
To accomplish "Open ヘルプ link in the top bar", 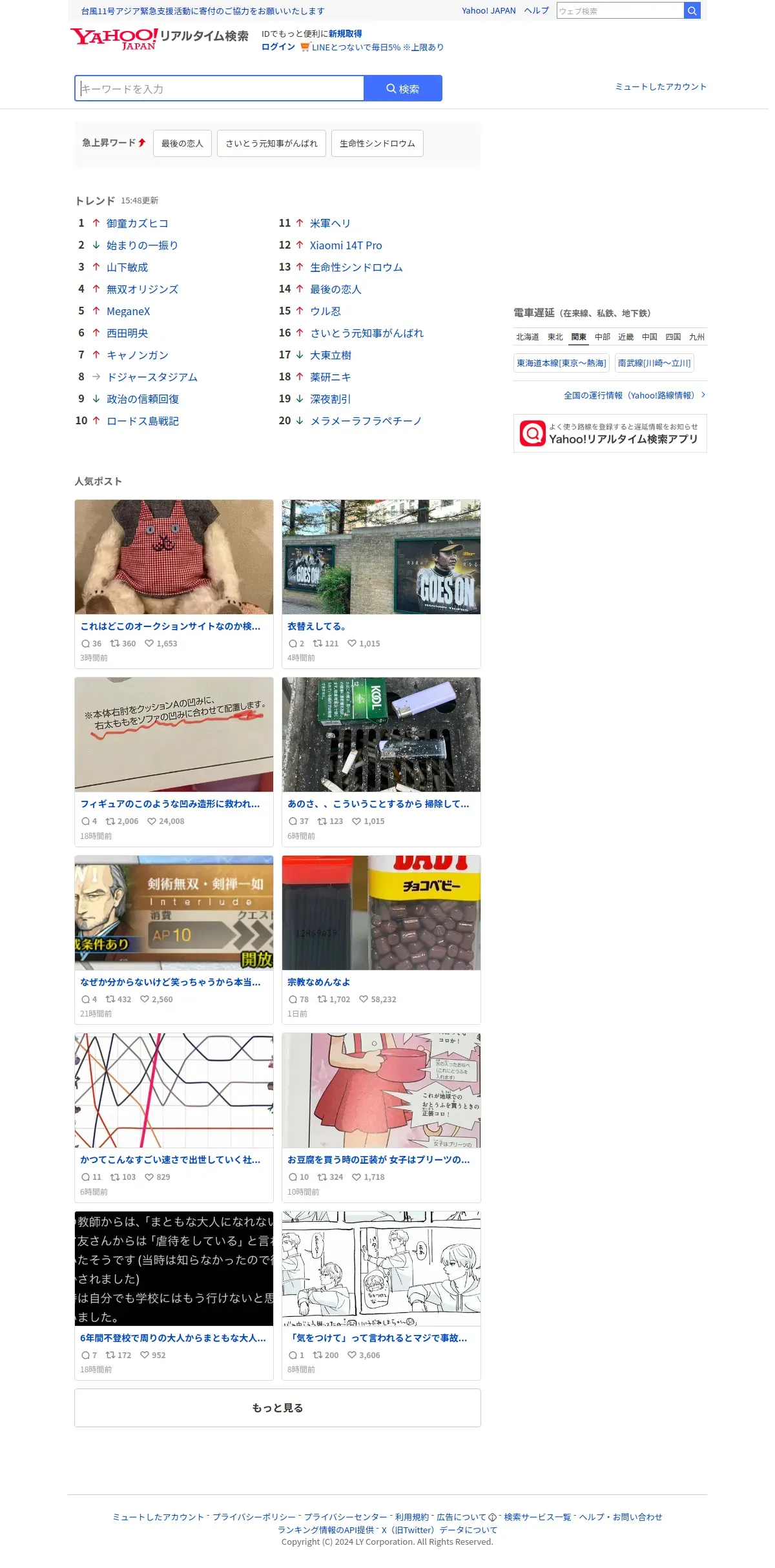I will (536, 11).
